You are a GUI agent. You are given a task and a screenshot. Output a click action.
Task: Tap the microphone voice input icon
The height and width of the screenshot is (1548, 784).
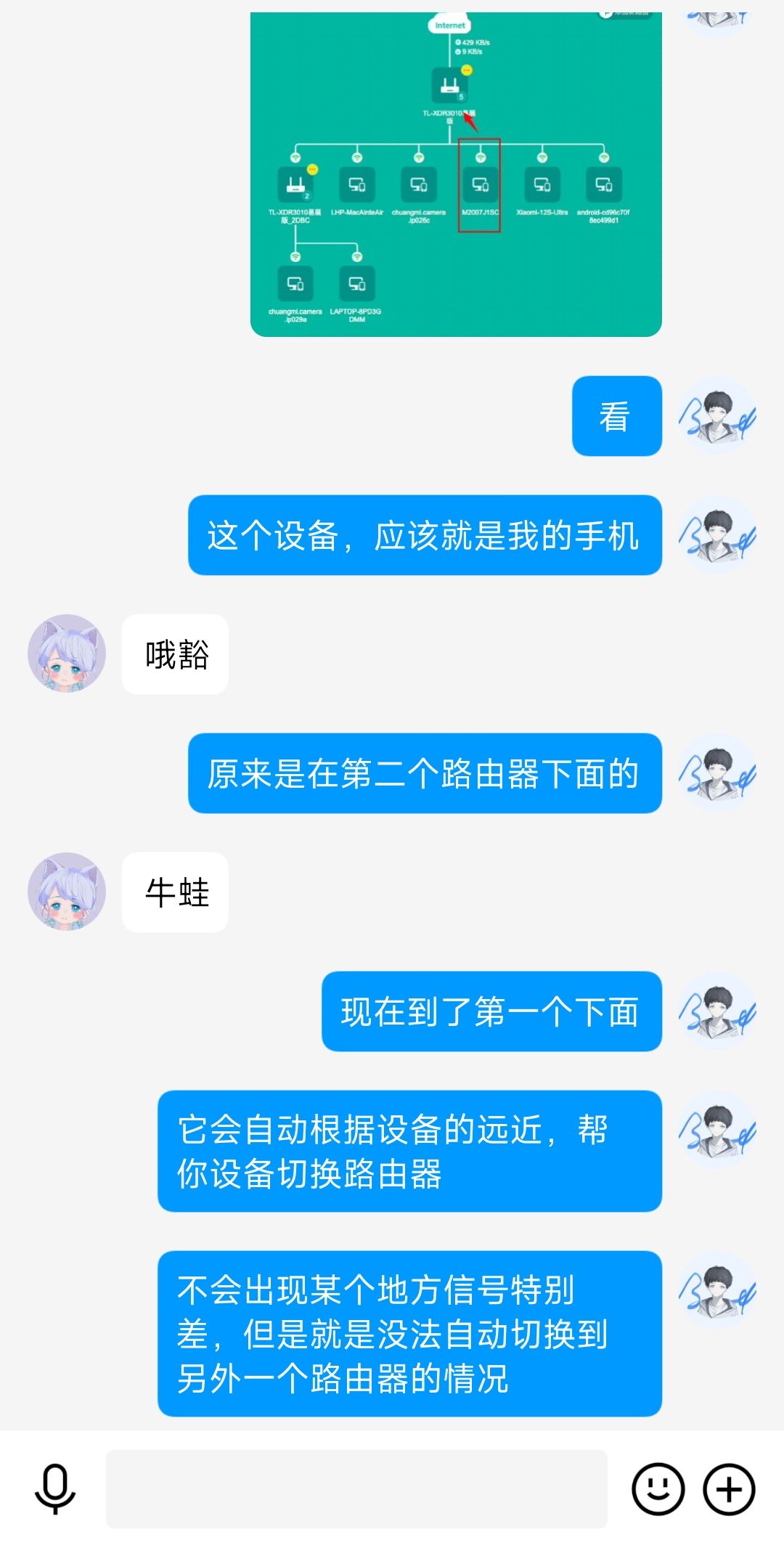click(55, 1488)
